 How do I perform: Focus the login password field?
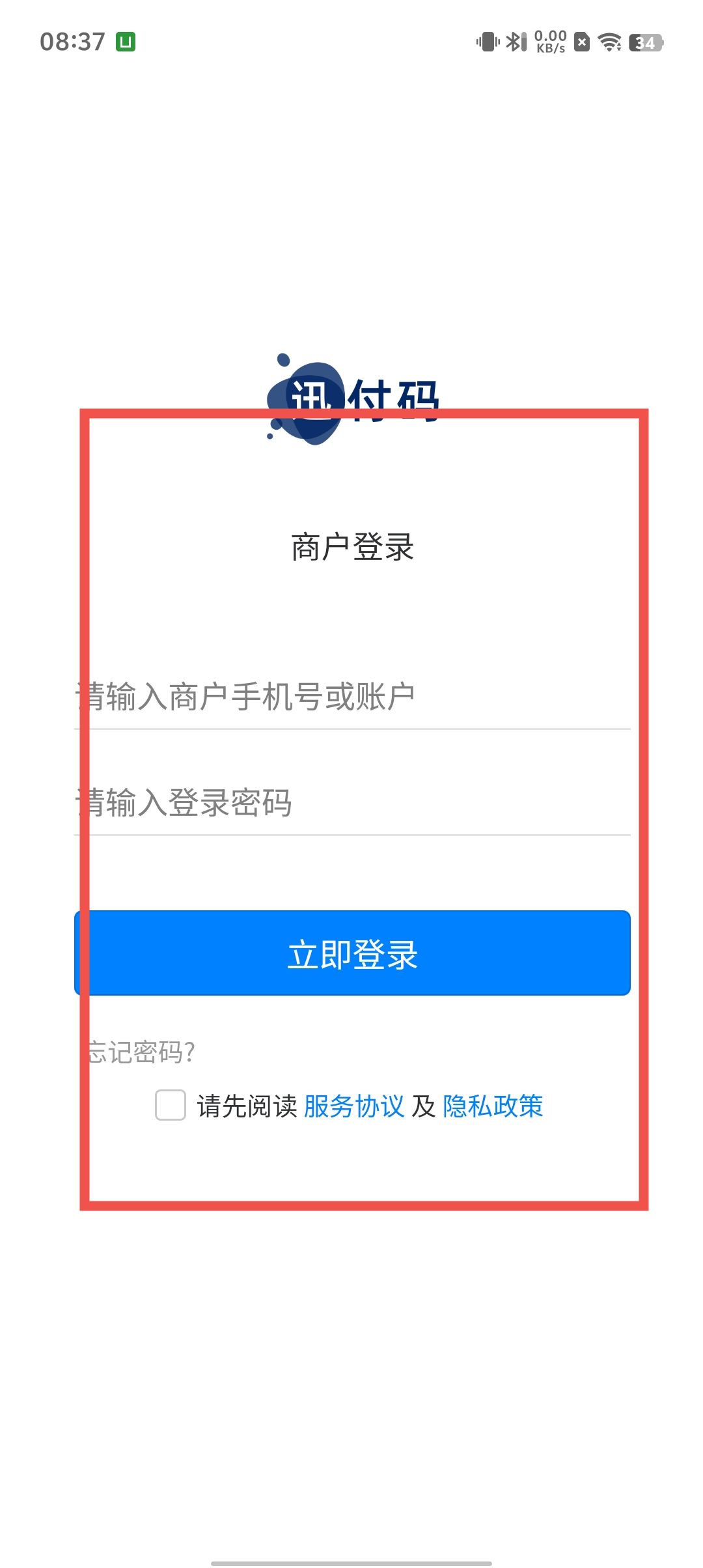[x=351, y=802]
